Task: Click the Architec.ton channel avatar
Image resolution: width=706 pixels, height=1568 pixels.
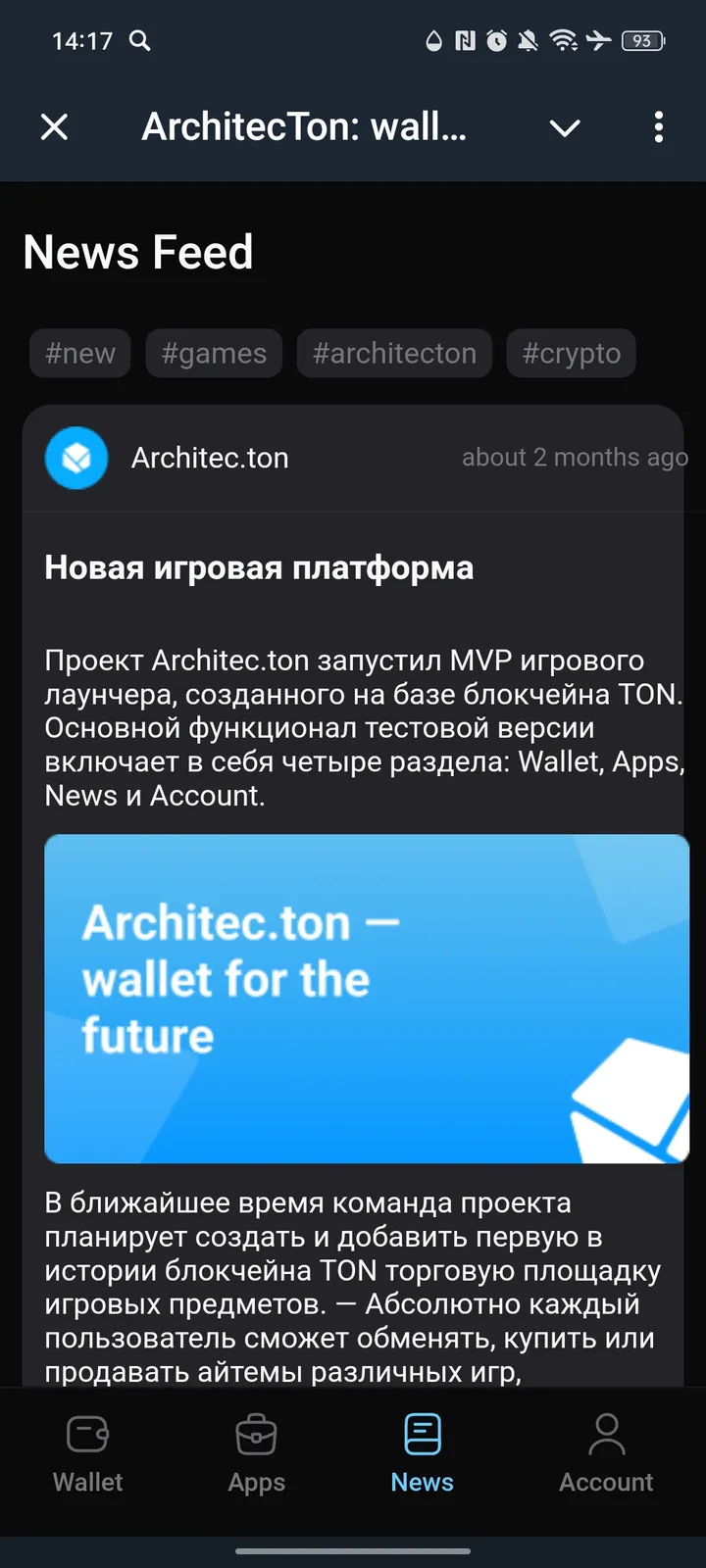Action: 76,458
